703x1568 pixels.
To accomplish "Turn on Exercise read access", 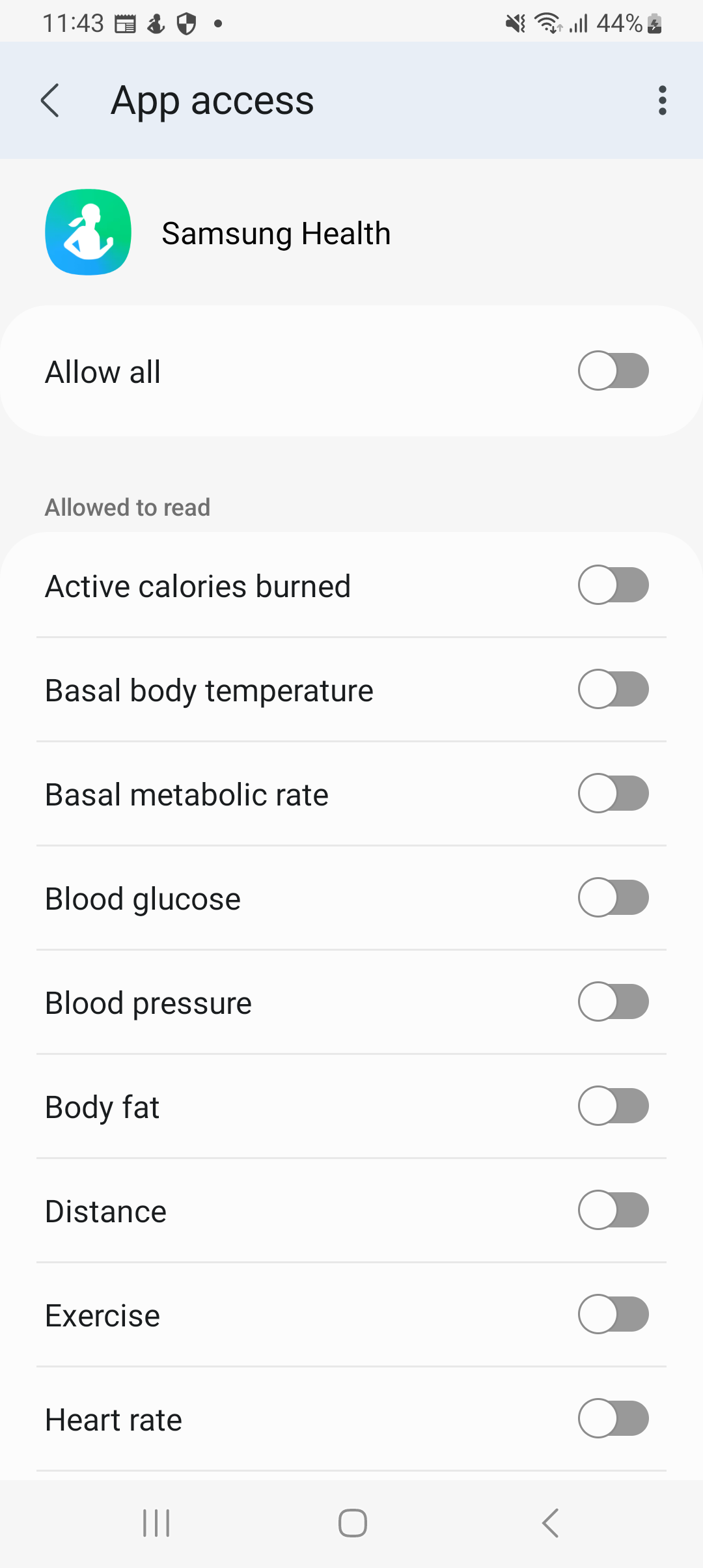I will (x=613, y=1315).
